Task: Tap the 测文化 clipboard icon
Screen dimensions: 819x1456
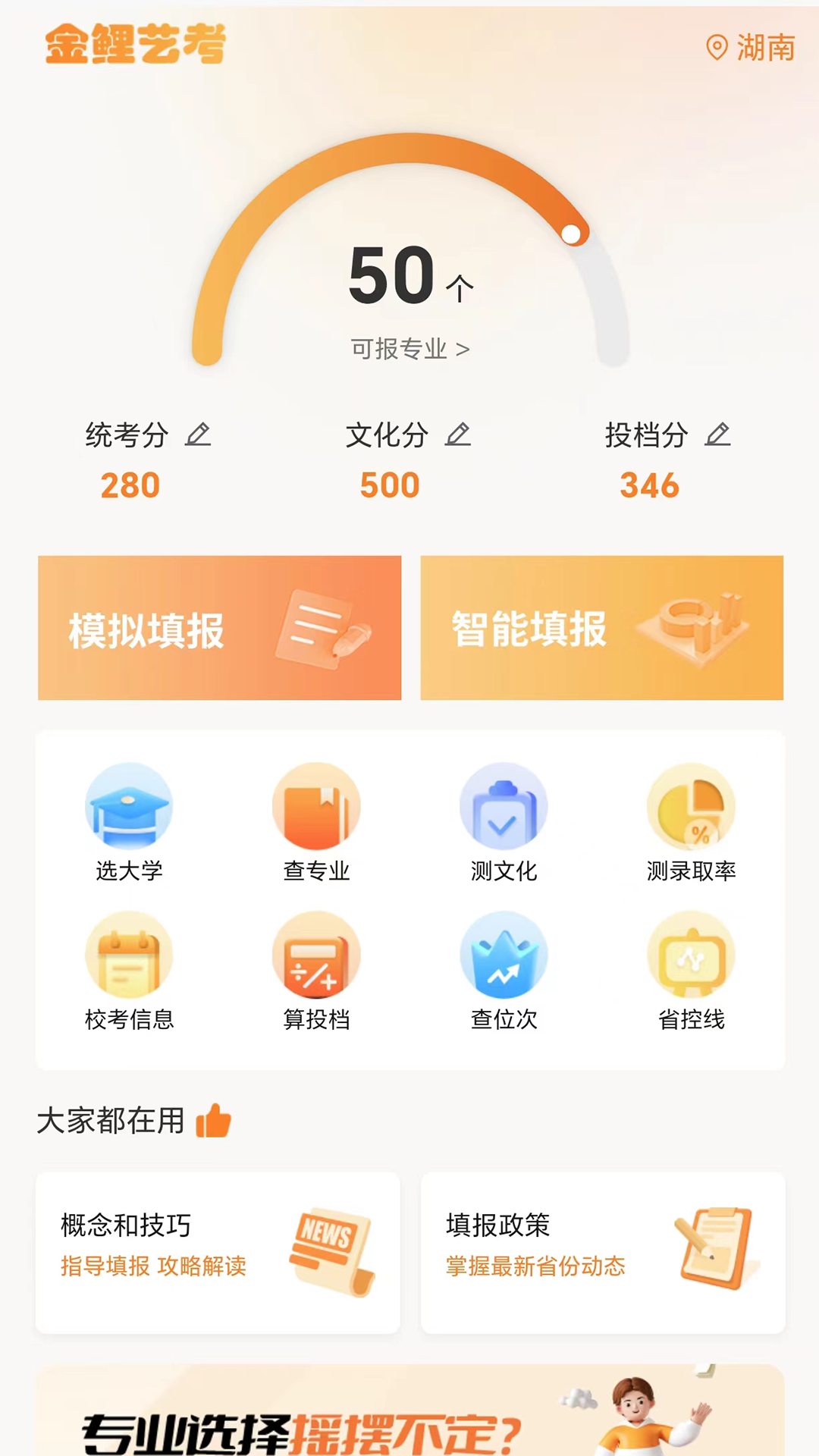Action: pos(504,808)
